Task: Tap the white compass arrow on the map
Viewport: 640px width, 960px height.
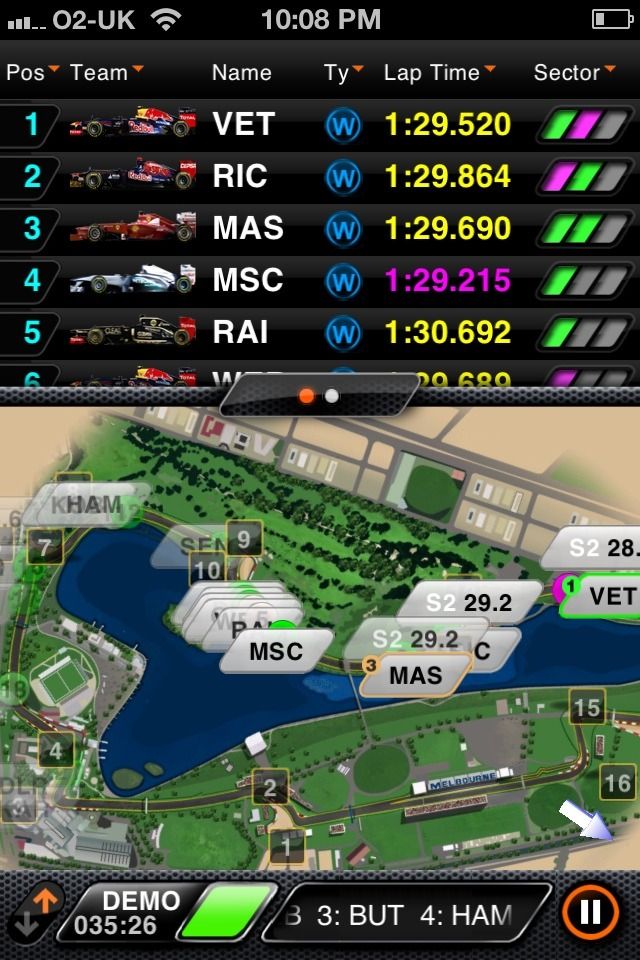Action: coord(585,822)
